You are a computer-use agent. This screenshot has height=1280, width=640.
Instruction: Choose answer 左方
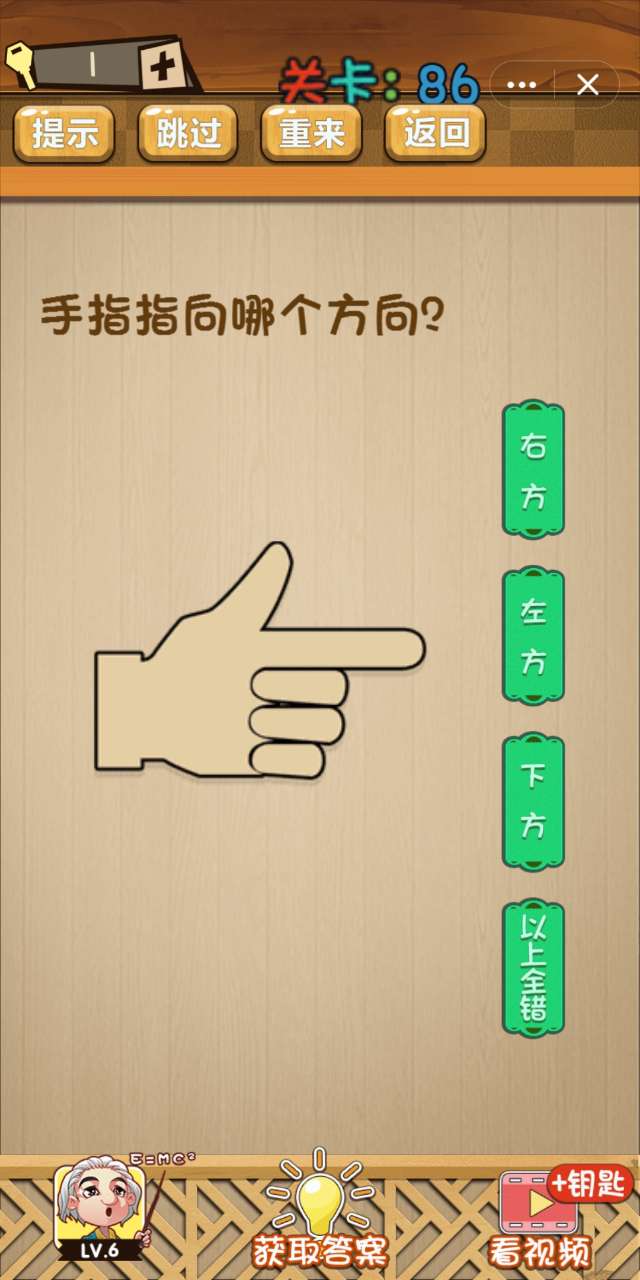pos(533,636)
